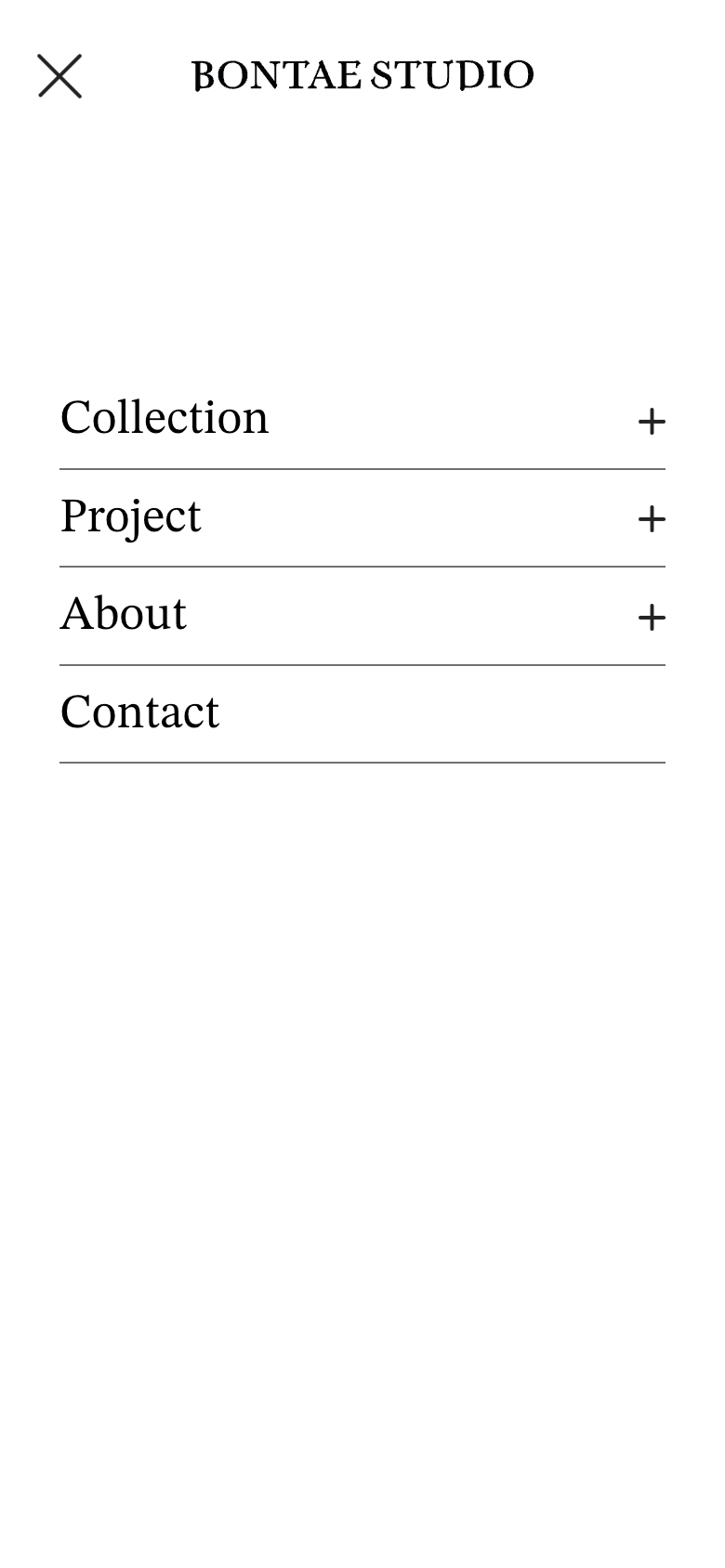Close the navigation menu
The image size is (725, 1568).
click(59, 76)
